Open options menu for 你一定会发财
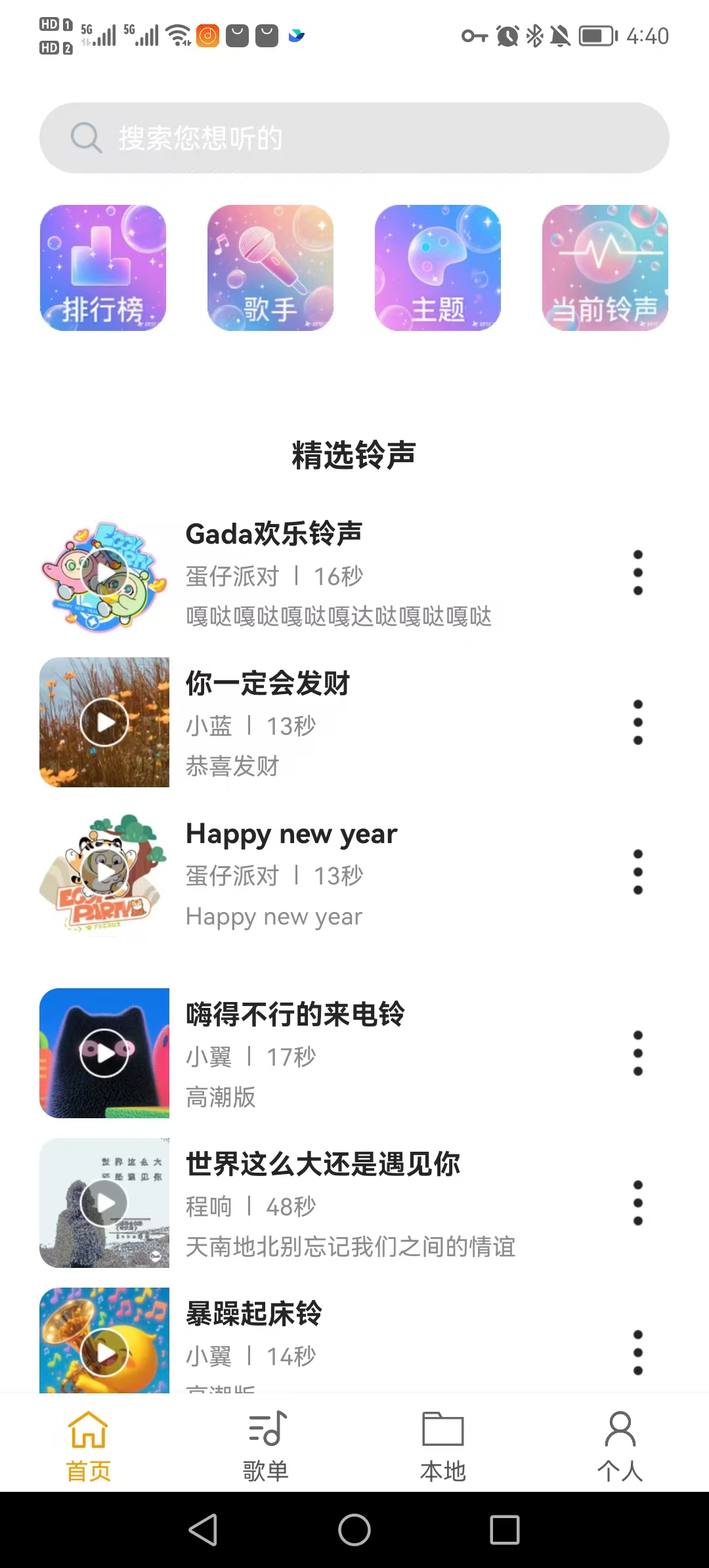Viewport: 709px width, 1568px height. click(x=637, y=722)
